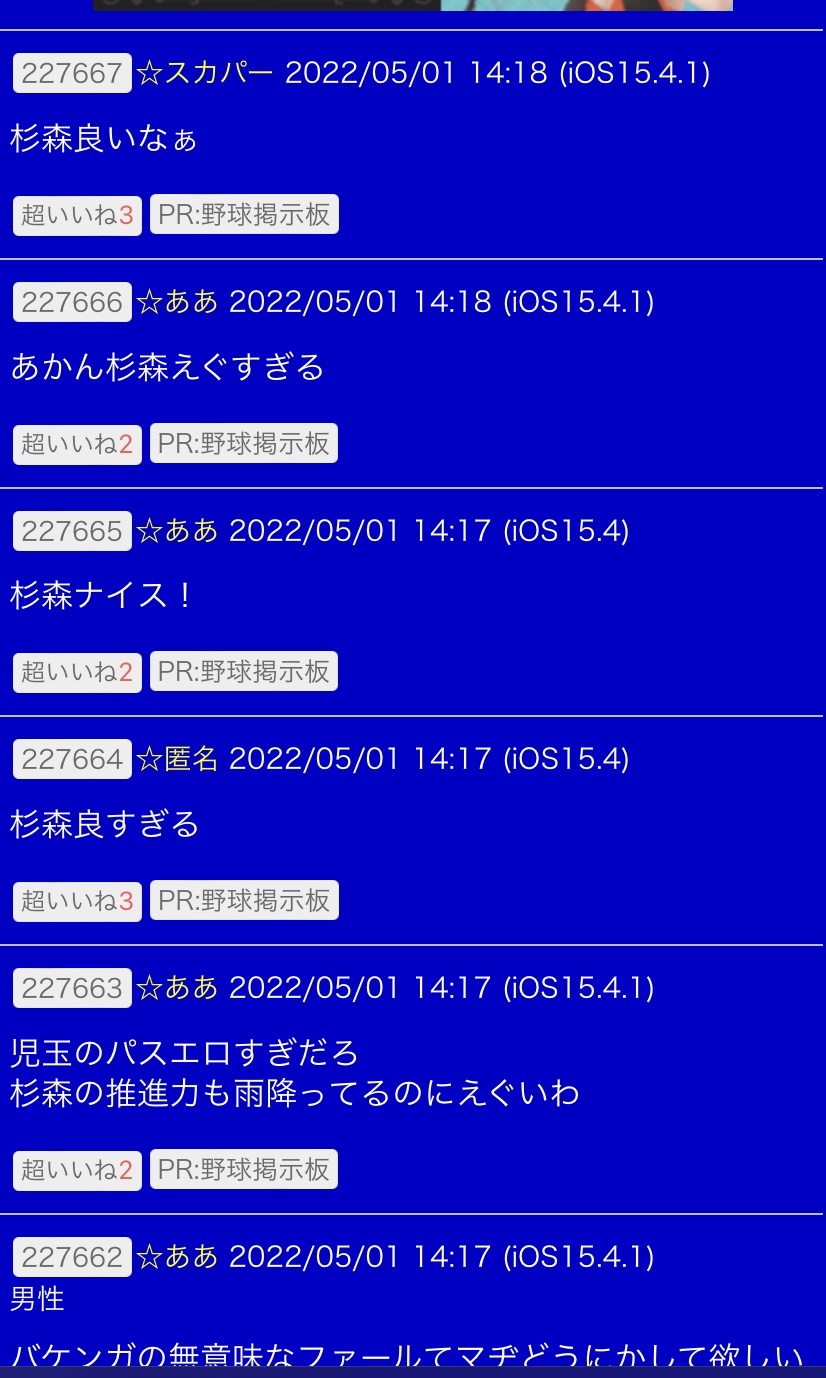This screenshot has width=826, height=1378.
Task: Tap 超いいね on post 227667
Action: point(77,215)
